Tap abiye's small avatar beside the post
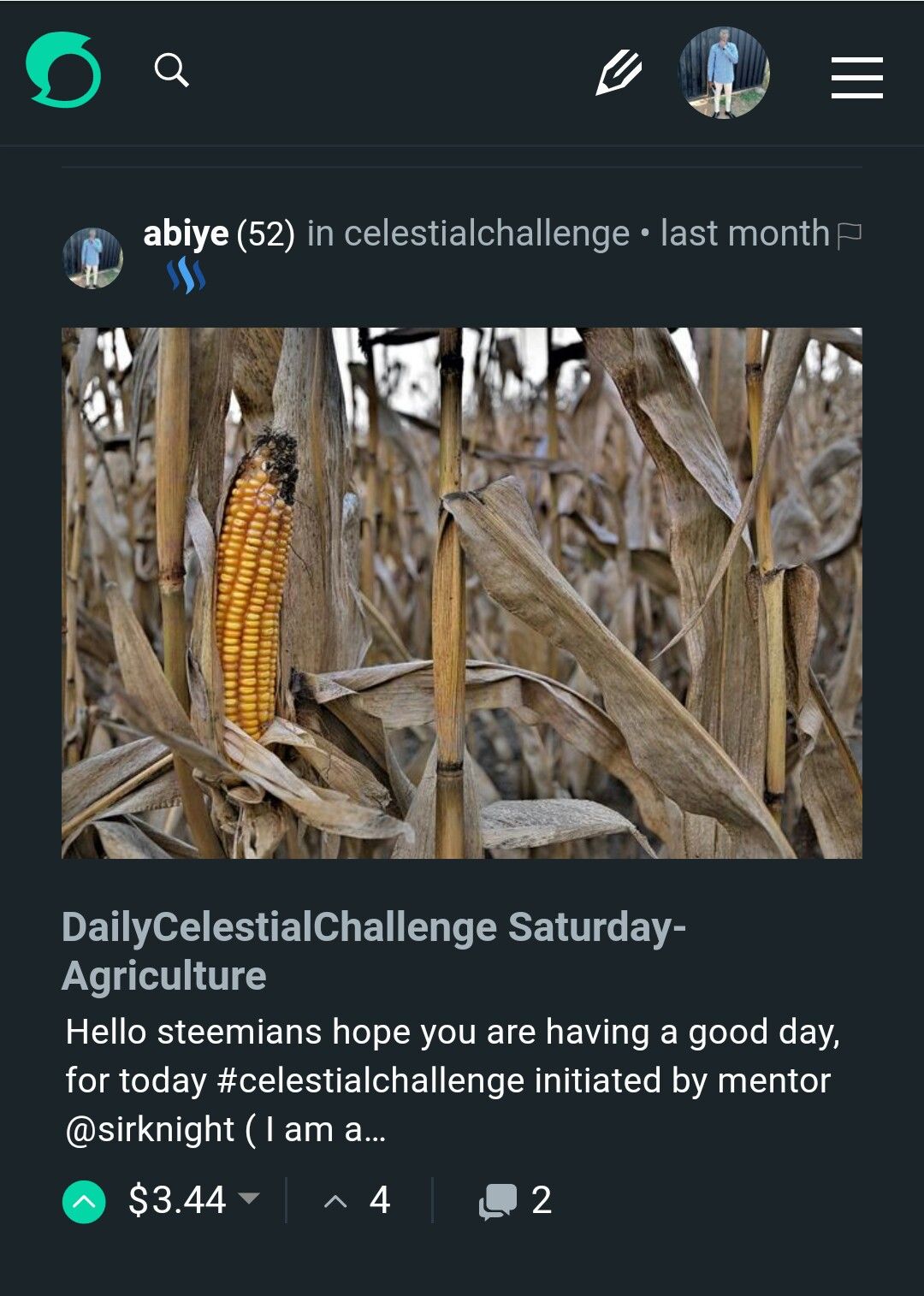This screenshot has width=924, height=1296. click(92, 257)
